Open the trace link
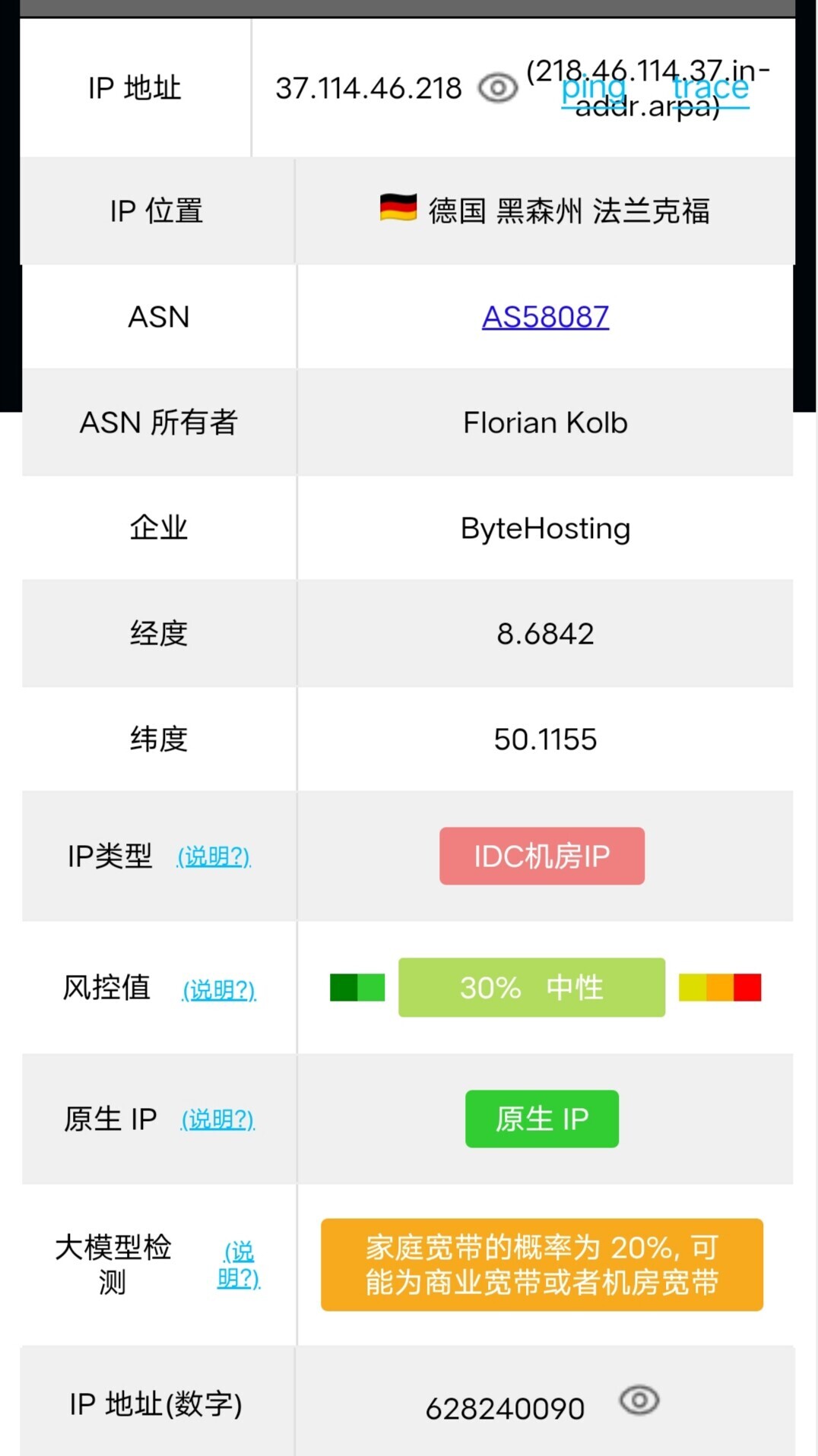This screenshot has width=818, height=1456. 711,88
